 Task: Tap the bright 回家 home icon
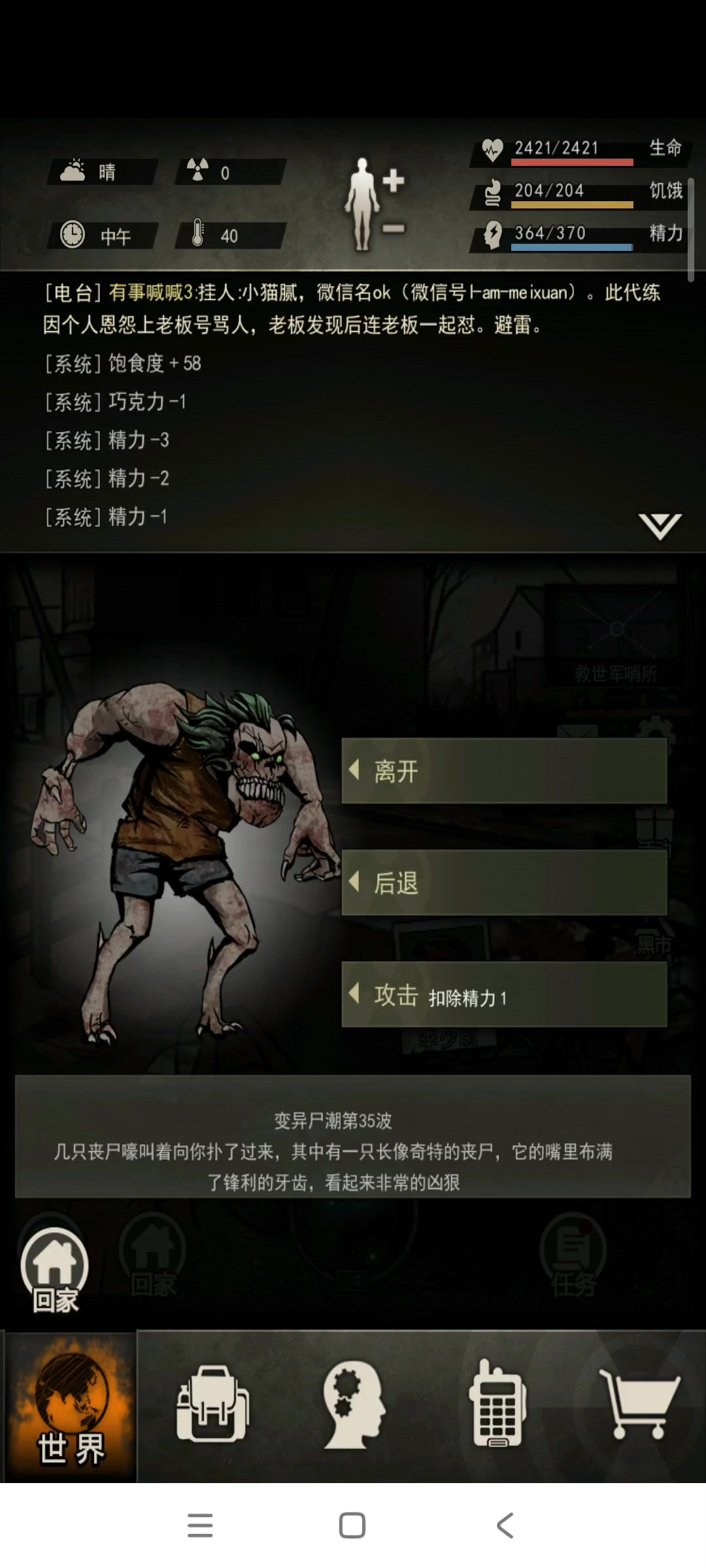point(55,1270)
